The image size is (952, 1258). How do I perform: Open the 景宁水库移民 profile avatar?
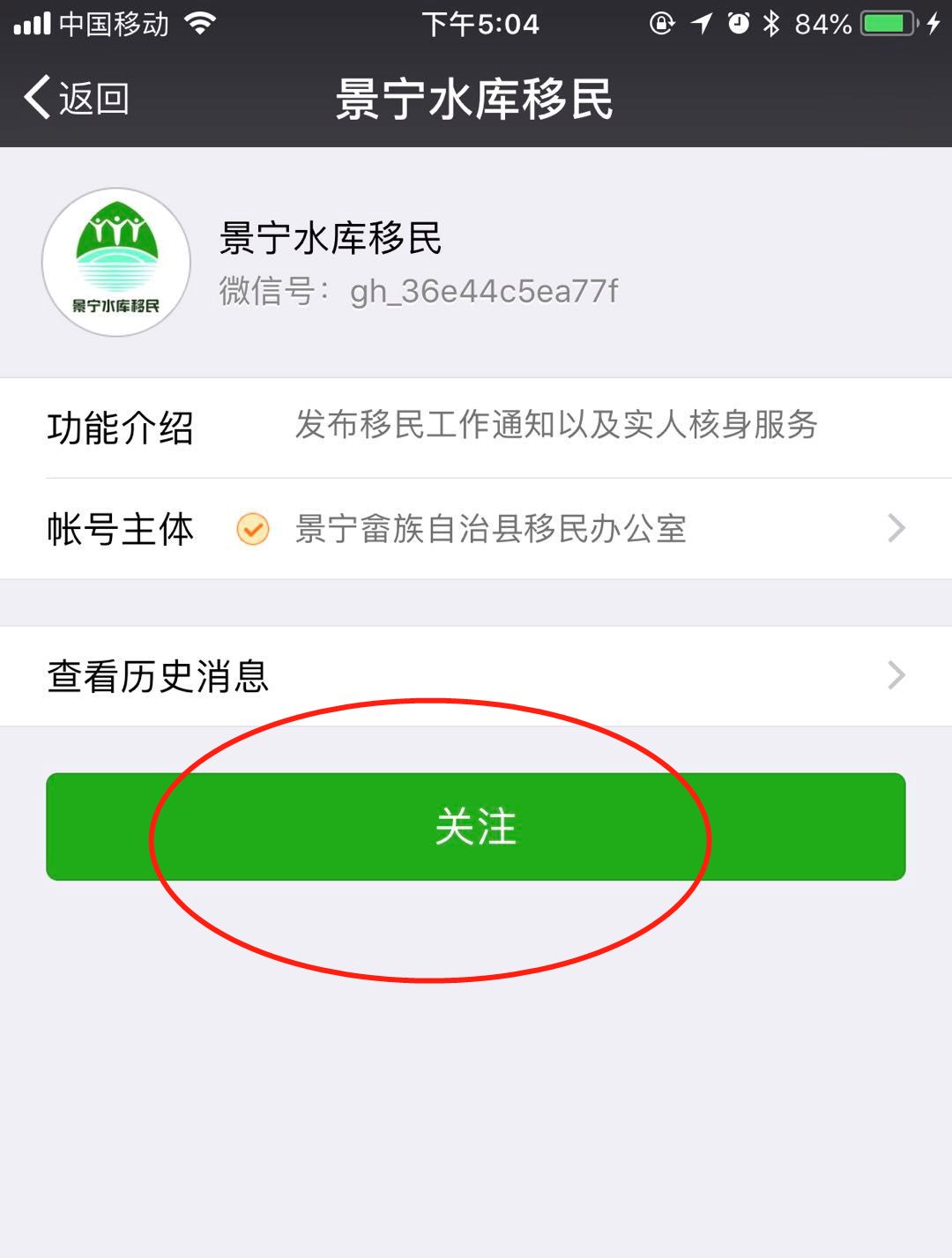pyautogui.click(x=116, y=262)
